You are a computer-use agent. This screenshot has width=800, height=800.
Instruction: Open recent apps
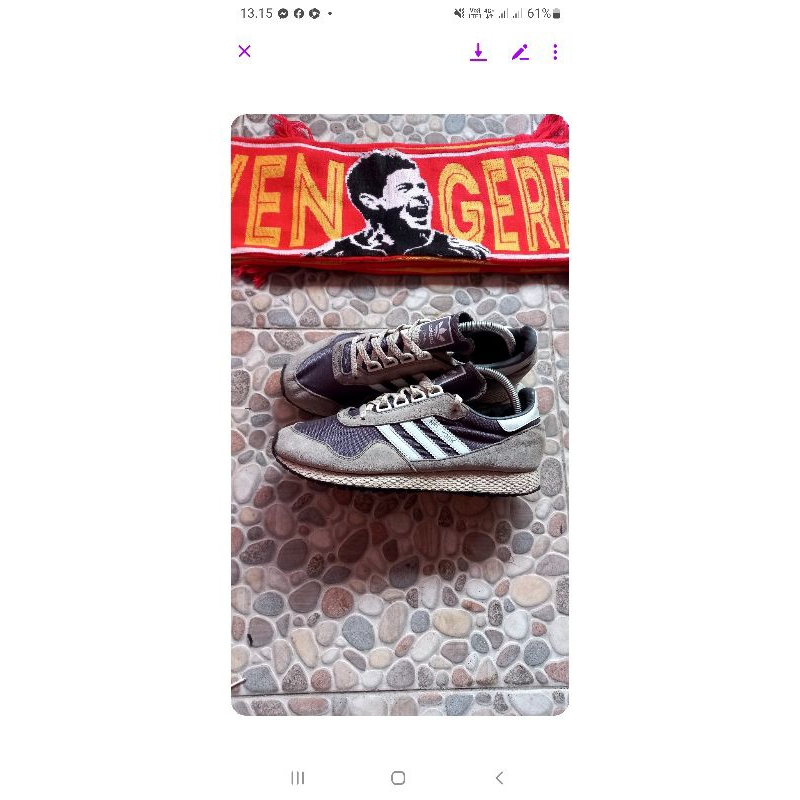(x=298, y=778)
